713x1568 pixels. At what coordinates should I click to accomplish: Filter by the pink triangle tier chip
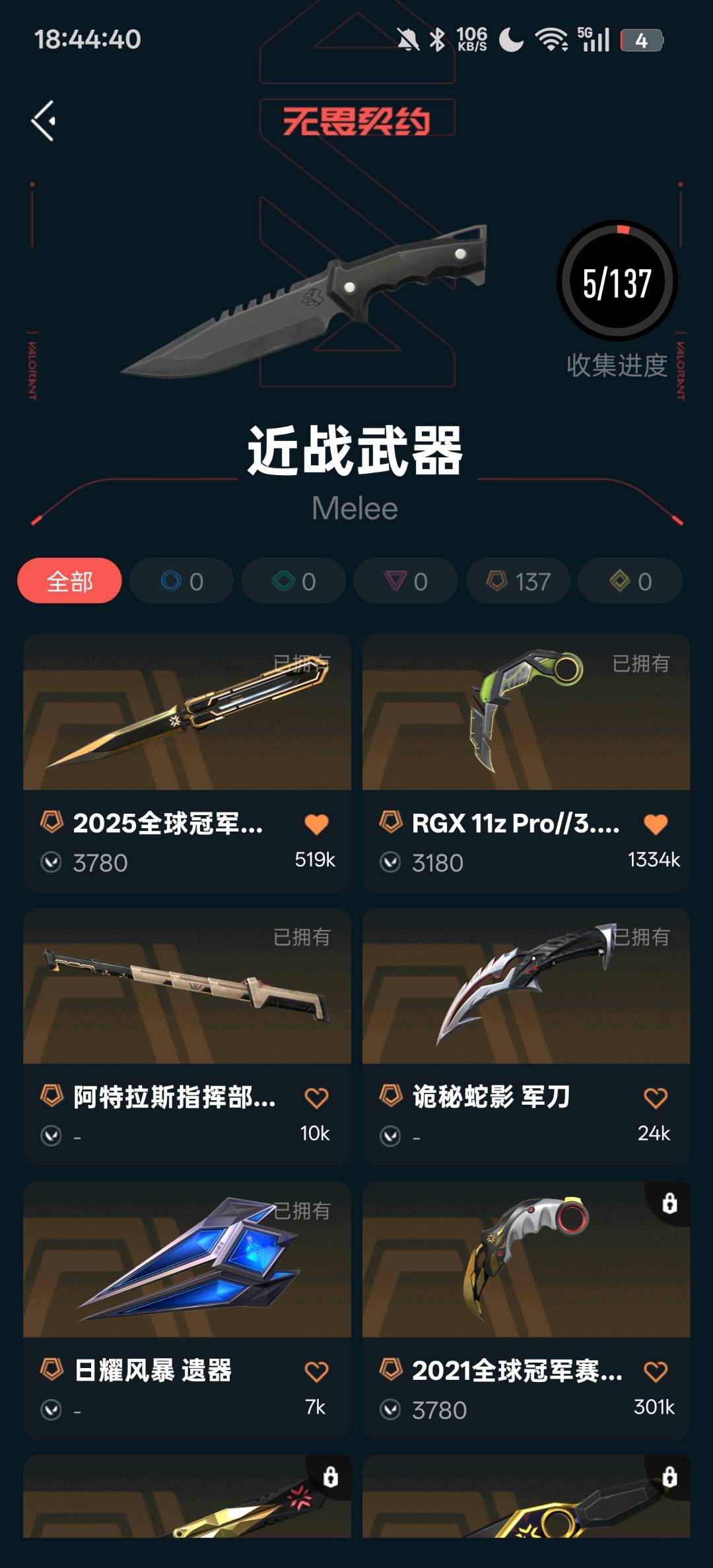point(406,581)
